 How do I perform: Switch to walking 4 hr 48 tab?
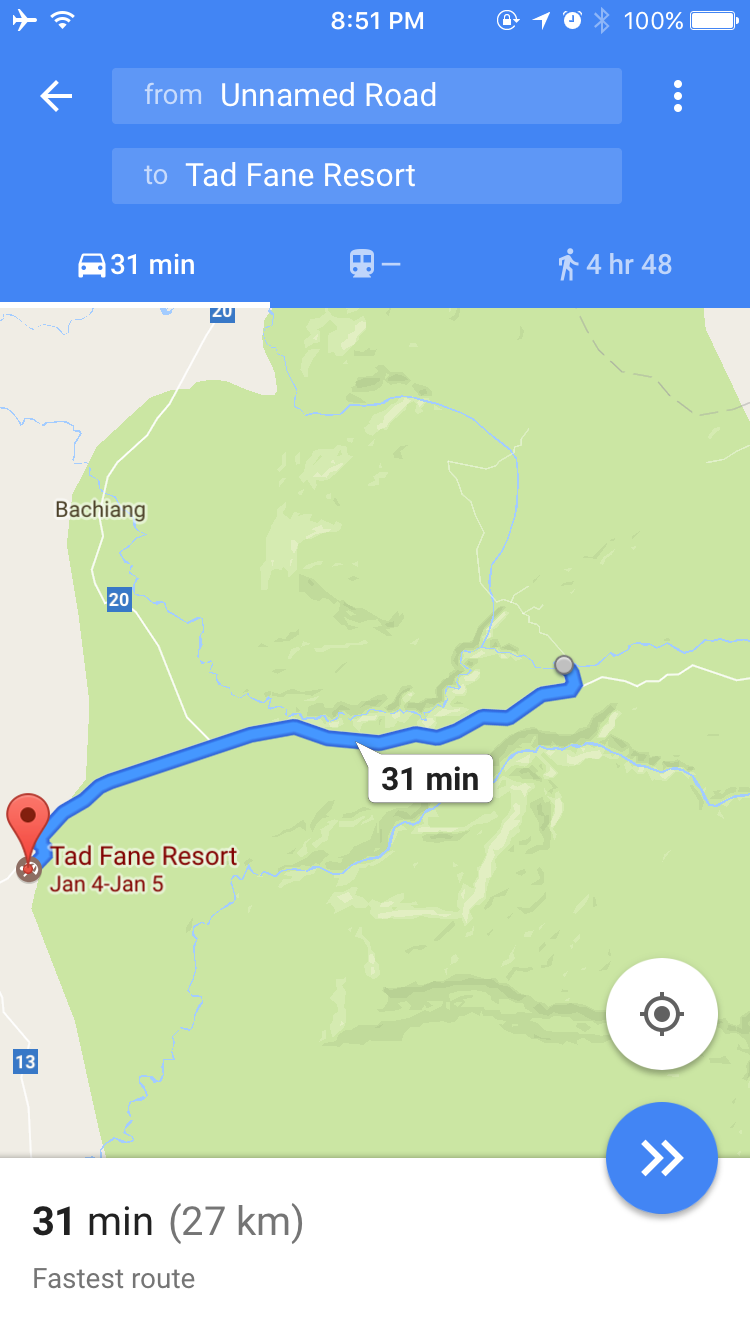pyautogui.click(x=614, y=265)
